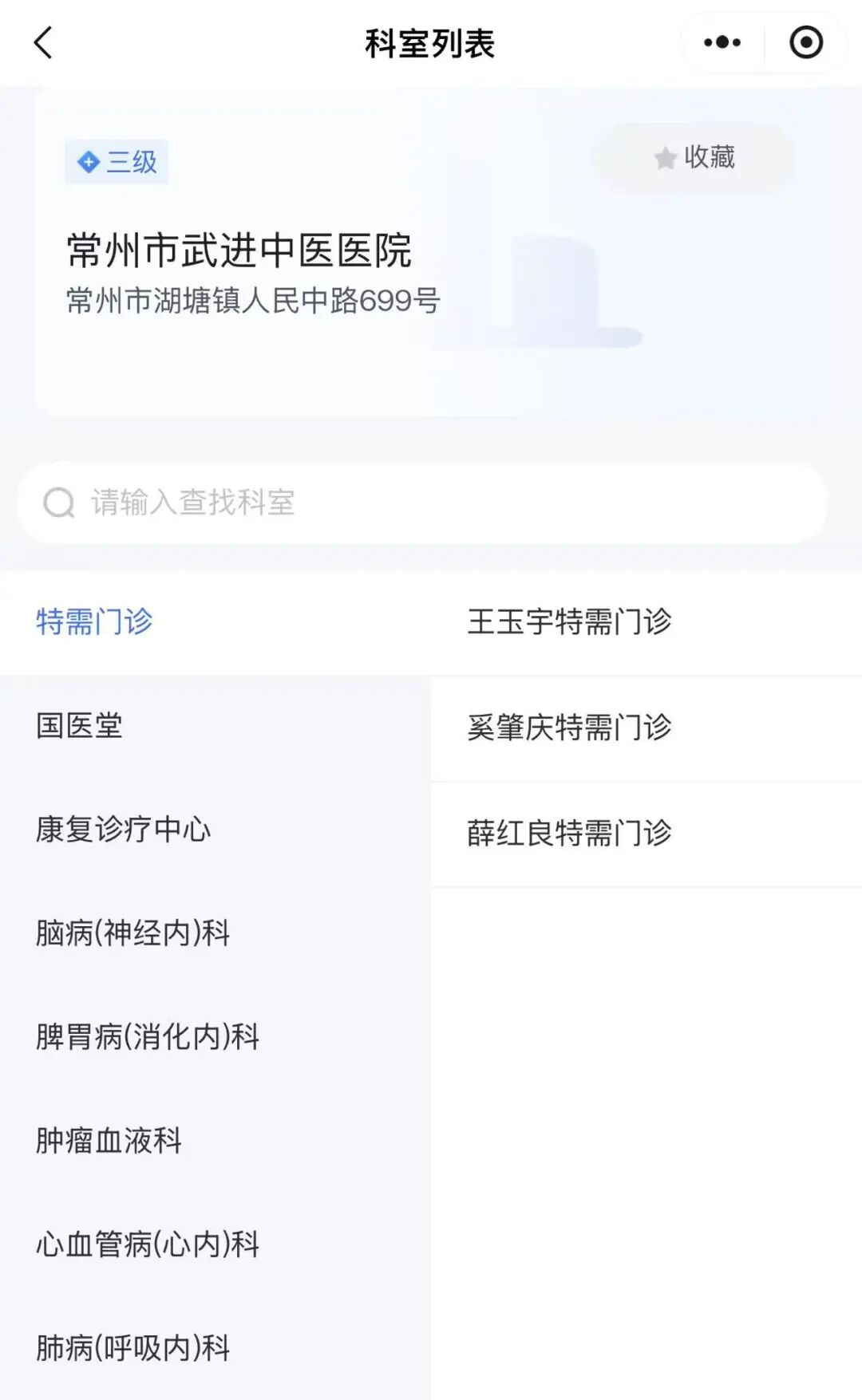Image resolution: width=862 pixels, height=1400 pixels.
Task: Open the mini program more options menu
Action: pos(722,43)
